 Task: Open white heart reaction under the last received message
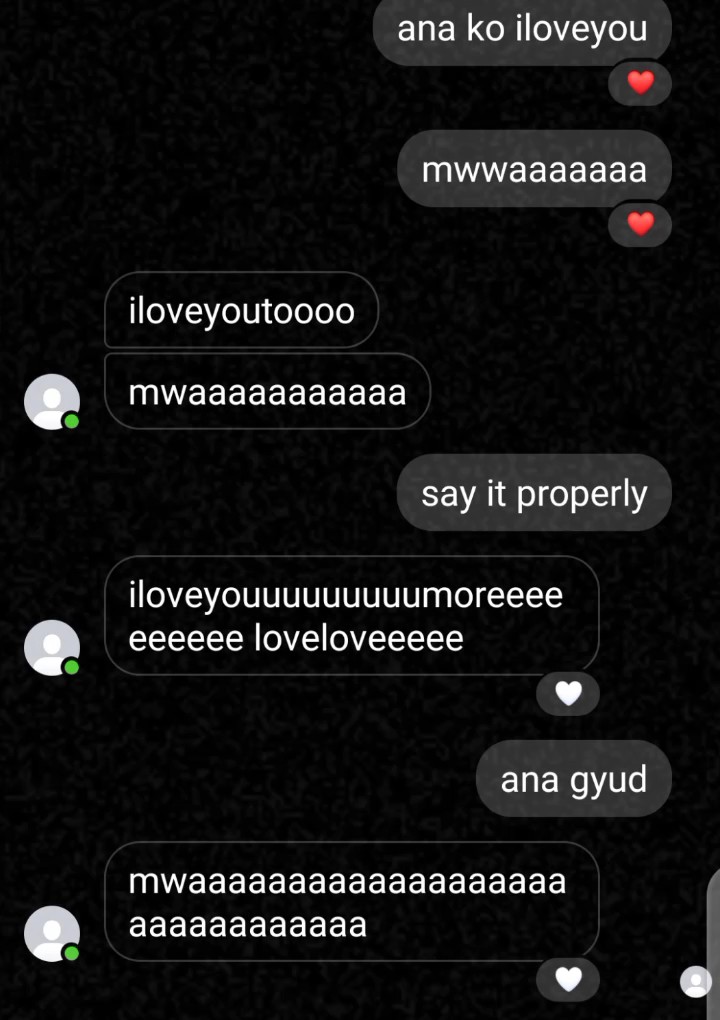568,979
